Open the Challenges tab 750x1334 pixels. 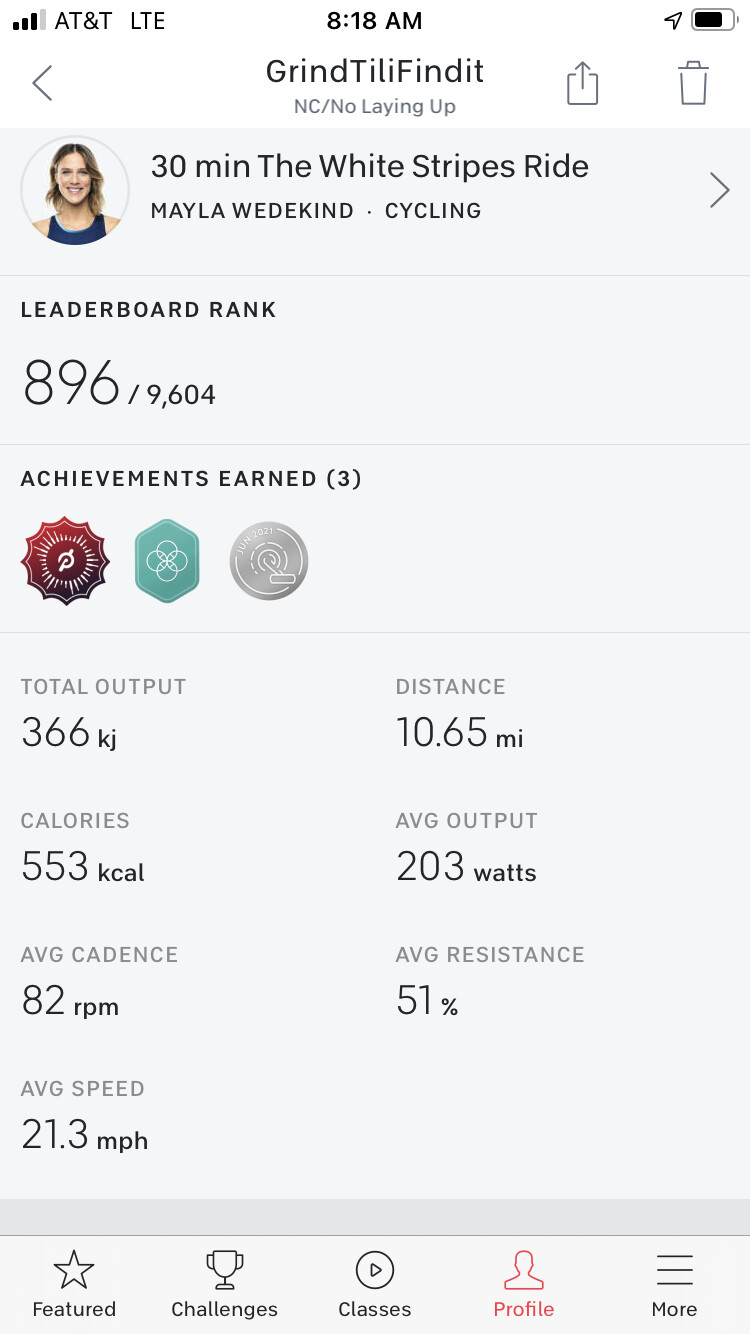(224, 1285)
